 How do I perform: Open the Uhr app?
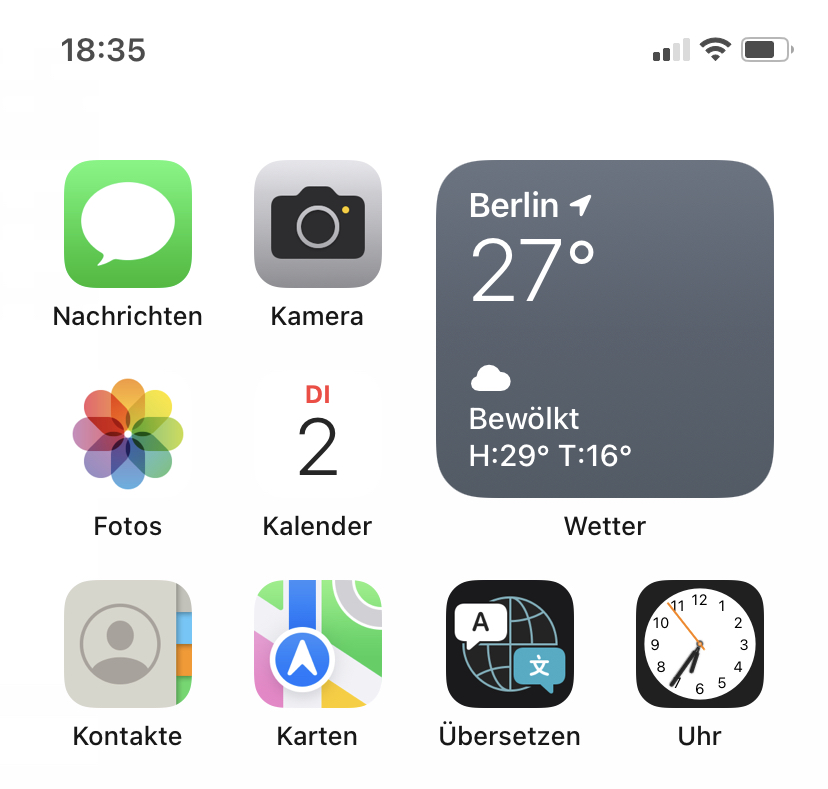[x=699, y=644]
